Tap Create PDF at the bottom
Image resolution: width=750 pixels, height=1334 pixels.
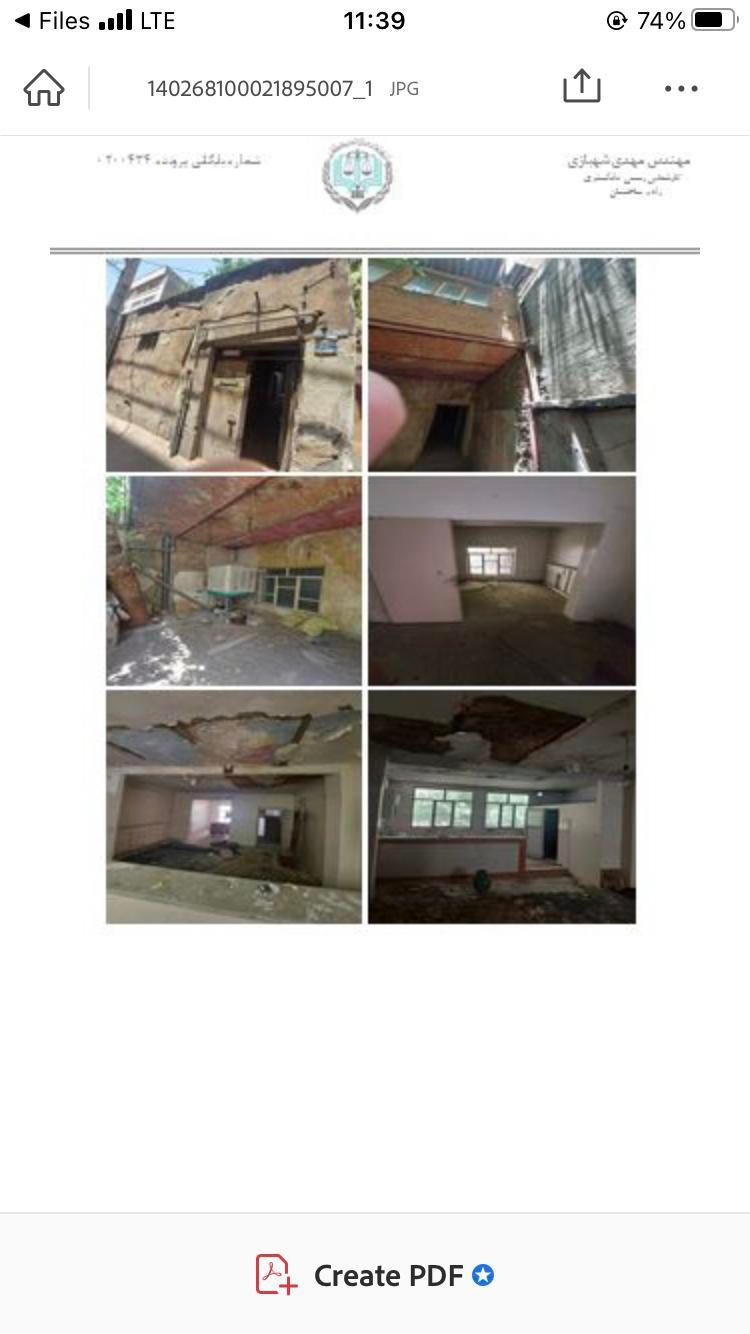pyautogui.click(x=375, y=1275)
